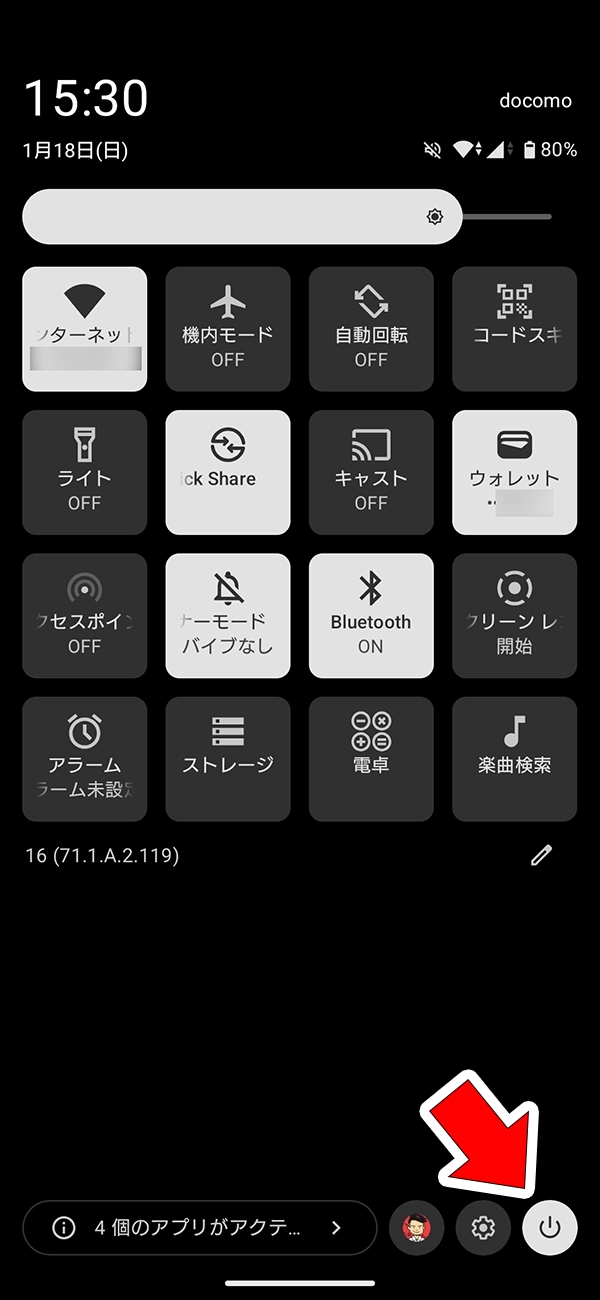Enable airplane mode (機内モード)
The width and height of the screenshot is (600, 1300).
click(228, 328)
